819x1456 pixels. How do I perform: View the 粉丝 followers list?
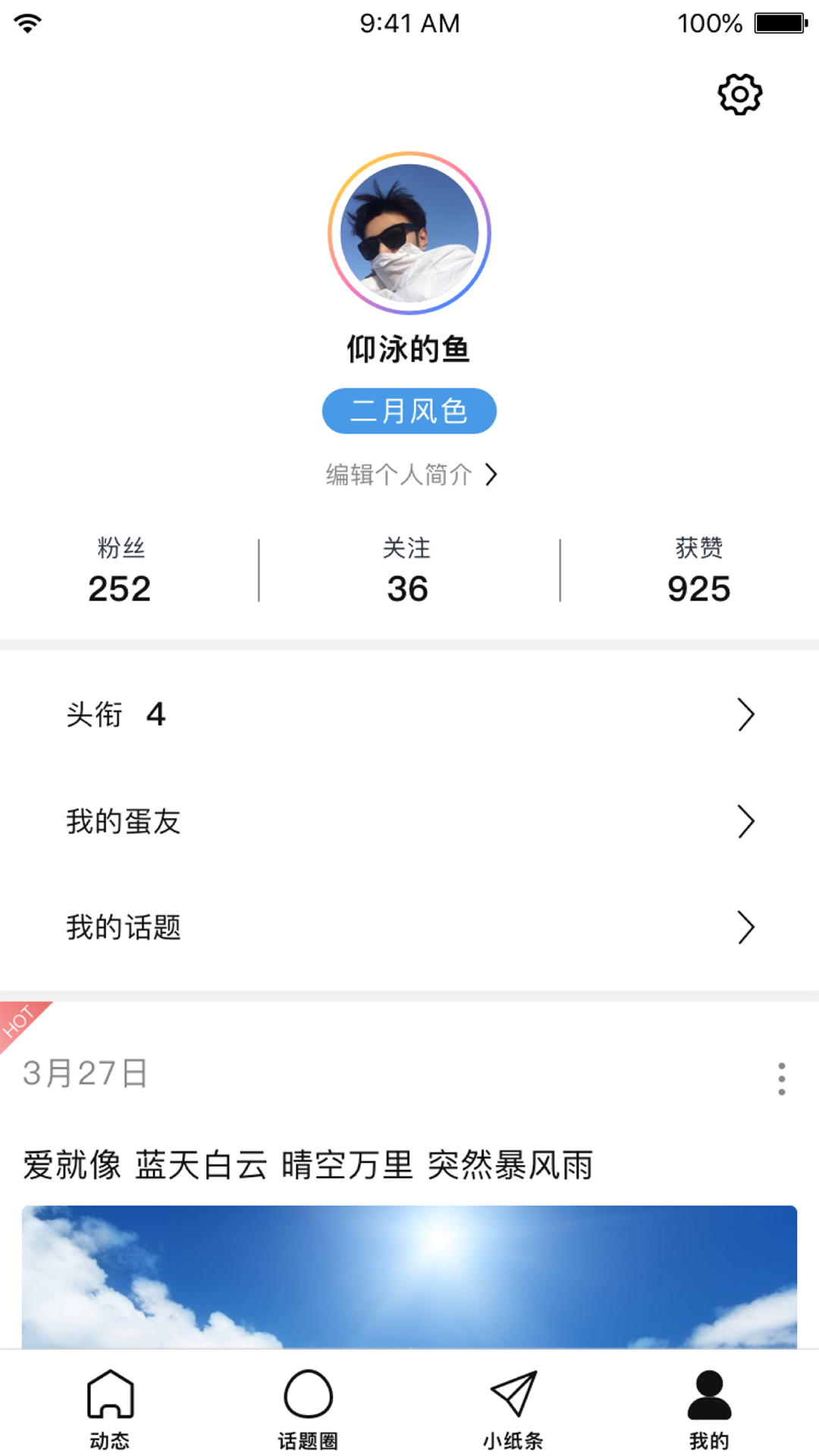click(x=120, y=571)
